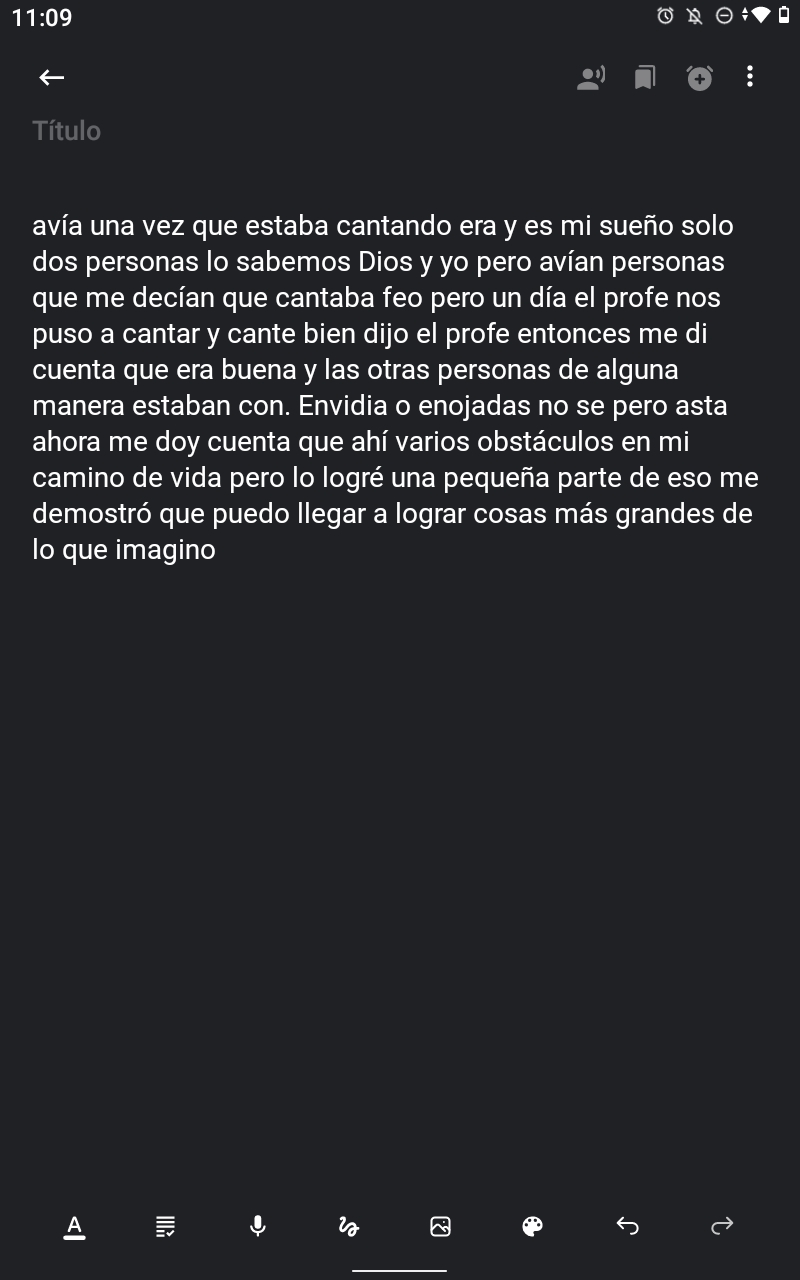The image size is (800, 1280).
Task: Start voice recording with the microphone
Action: pos(258,1226)
